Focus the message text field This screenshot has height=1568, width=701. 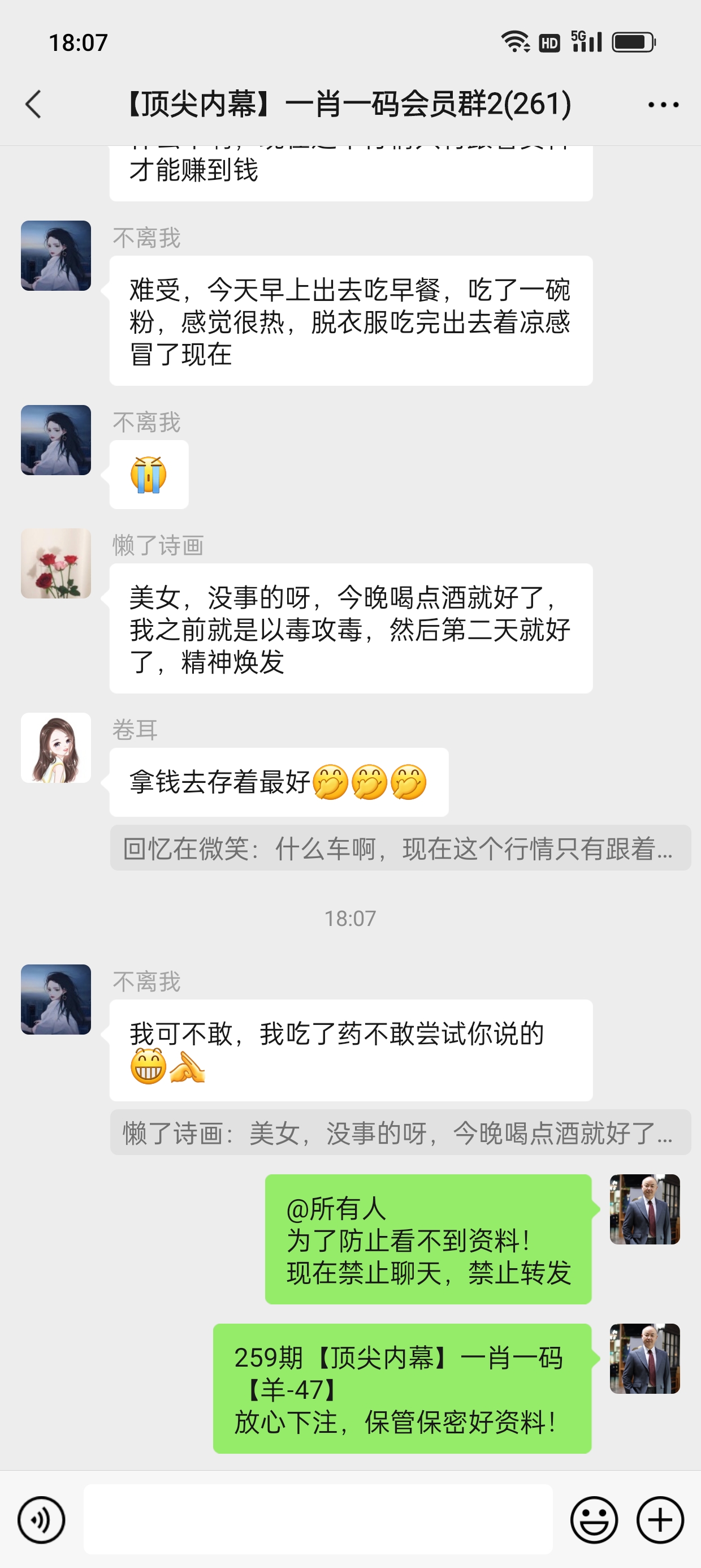pos(318,1519)
